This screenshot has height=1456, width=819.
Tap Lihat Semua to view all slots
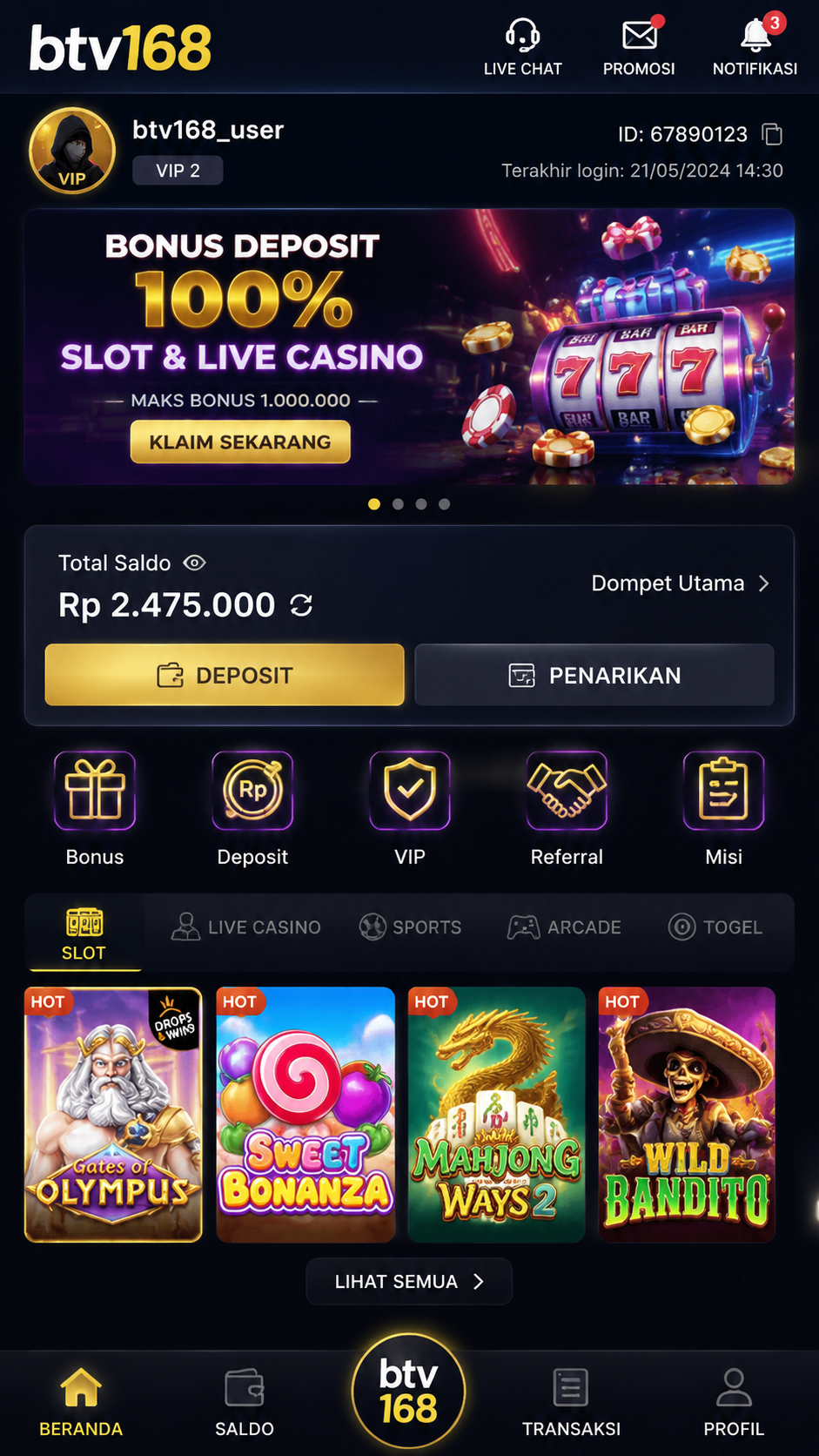[409, 1282]
